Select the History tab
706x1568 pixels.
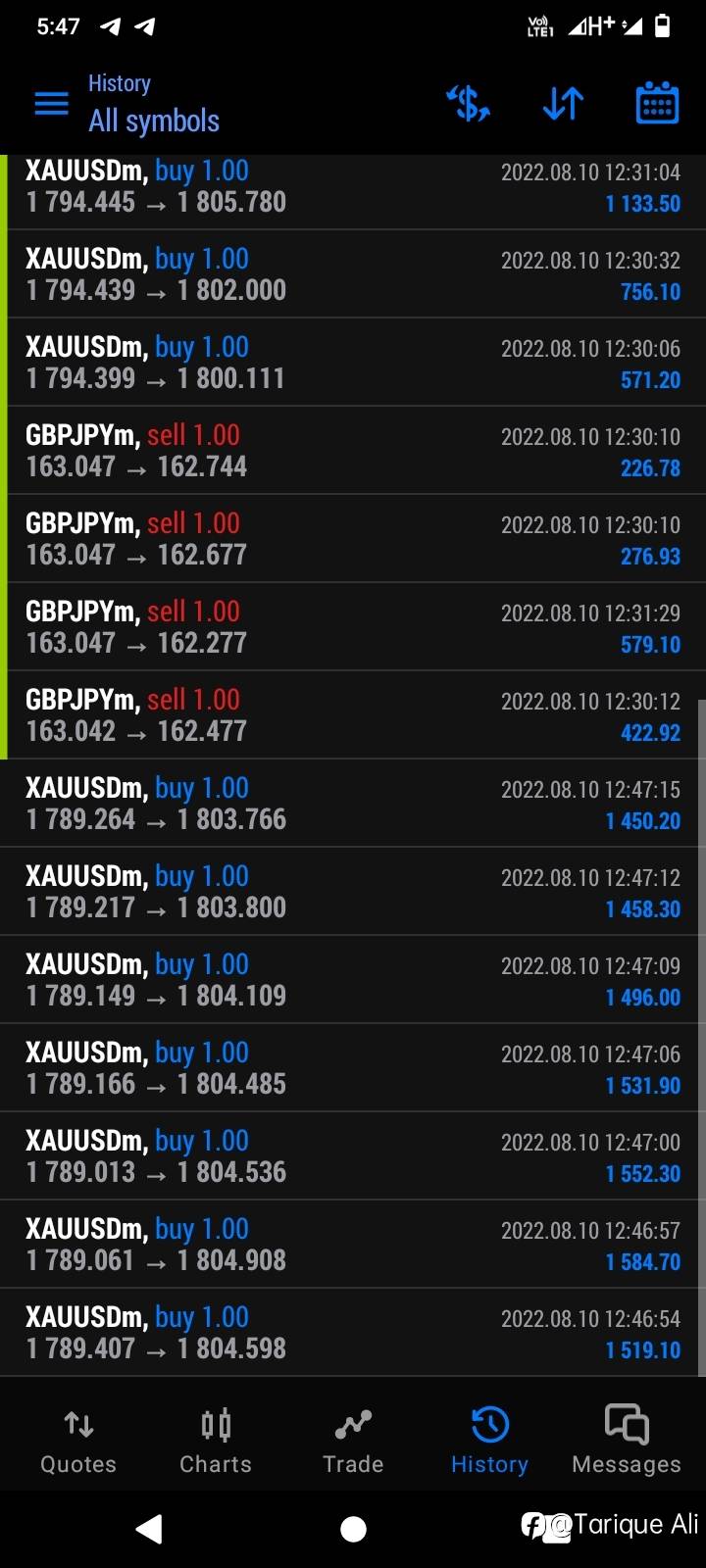click(489, 1442)
